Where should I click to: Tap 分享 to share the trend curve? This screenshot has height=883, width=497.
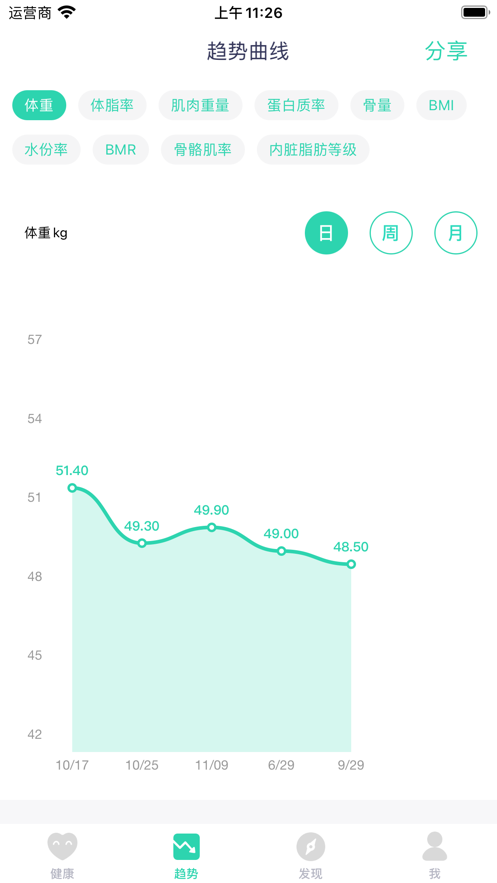446,51
